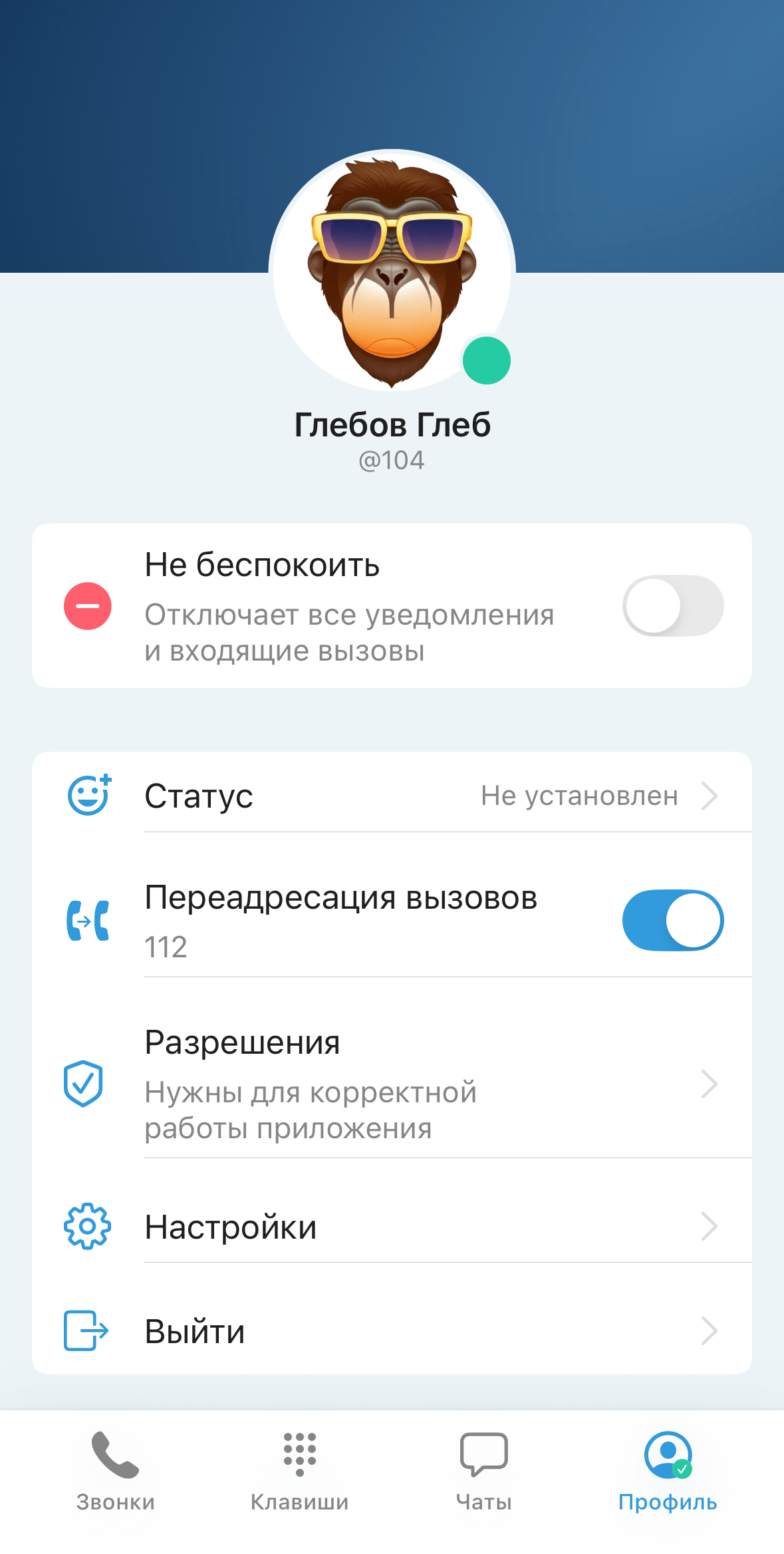This screenshot has width=784, height=1554.
Task: Switch to the Звонки tab
Action: point(116,1472)
